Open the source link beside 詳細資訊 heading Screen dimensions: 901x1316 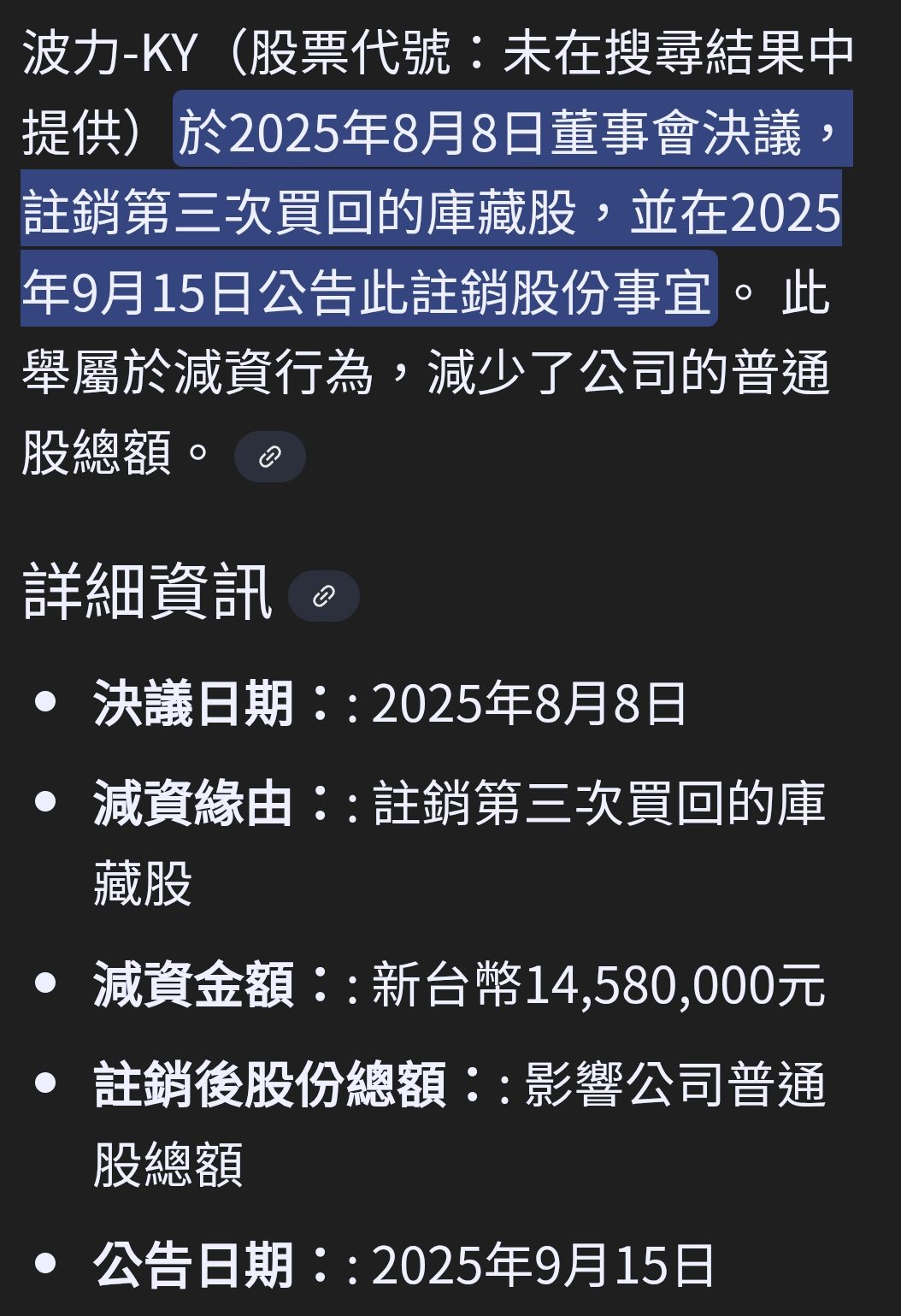(x=323, y=596)
